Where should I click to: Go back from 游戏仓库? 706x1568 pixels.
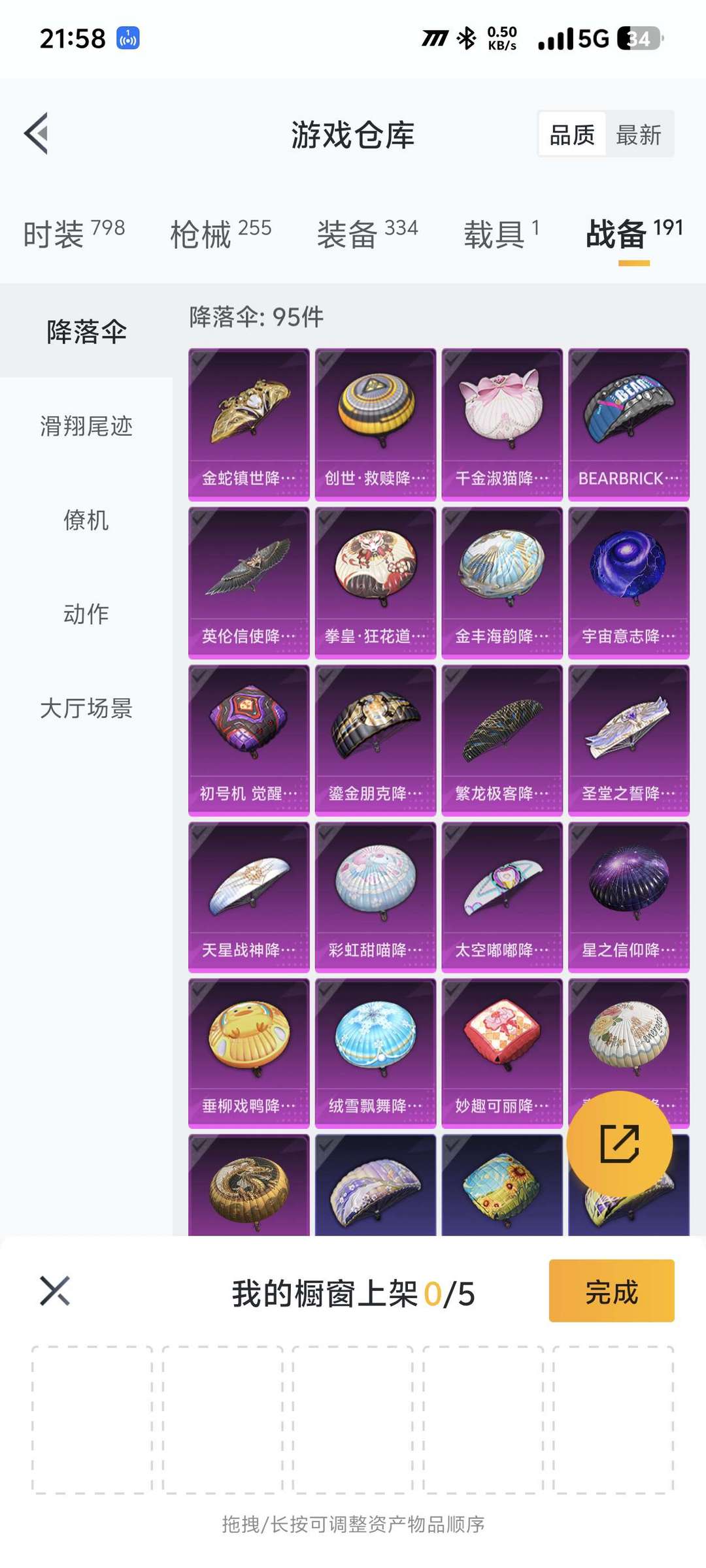(37, 134)
